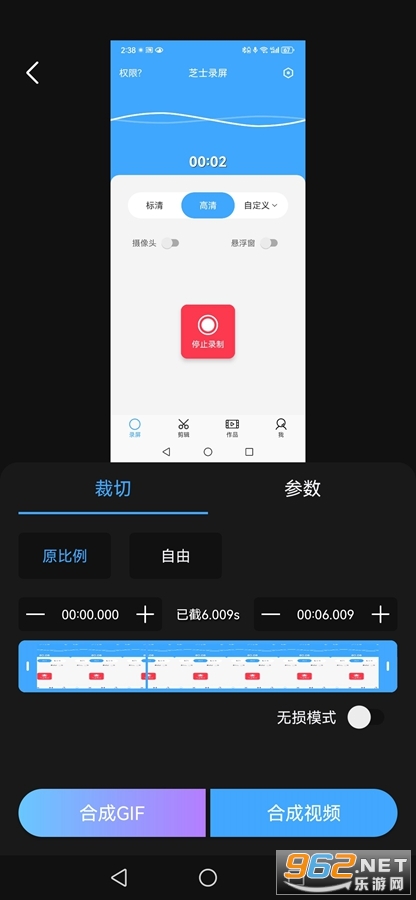The height and width of the screenshot is (900, 416).
Task: Enable the 无损模式 switch
Action: click(366, 717)
